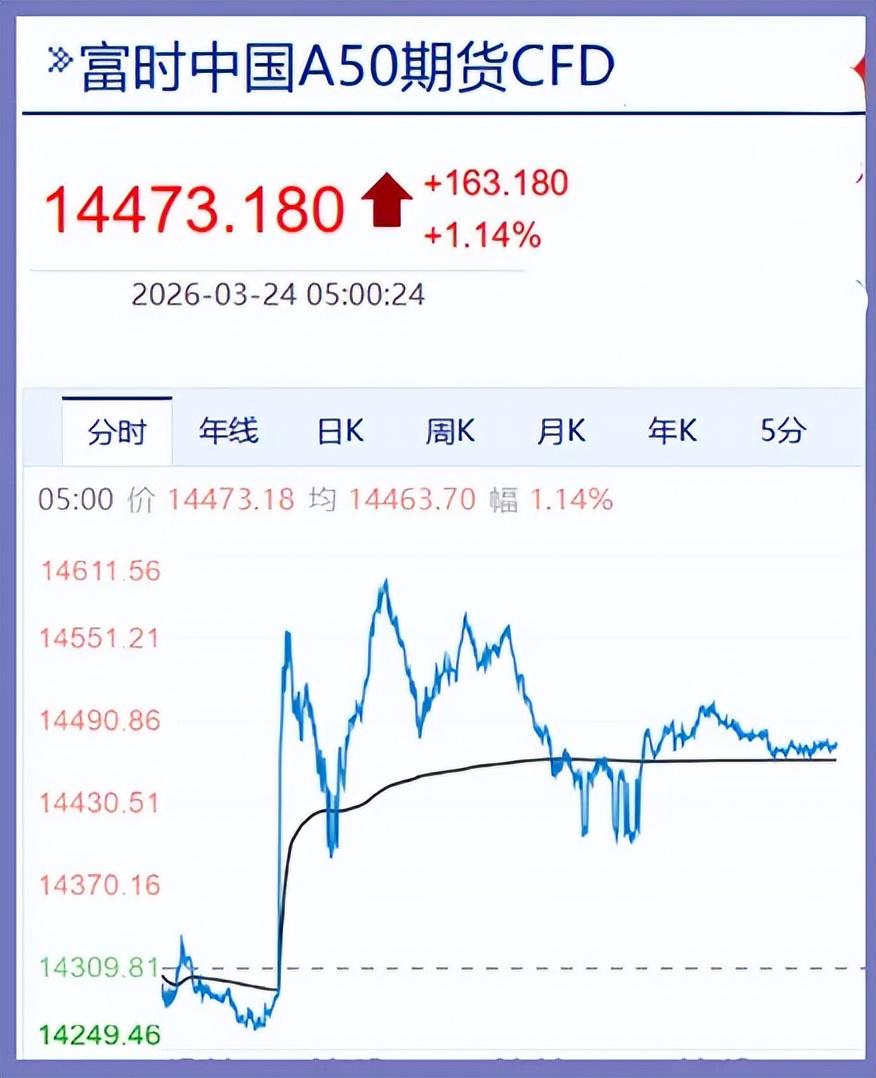The image size is (876, 1078).
Task: Select the 年线 chart tab
Action: pos(228,432)
